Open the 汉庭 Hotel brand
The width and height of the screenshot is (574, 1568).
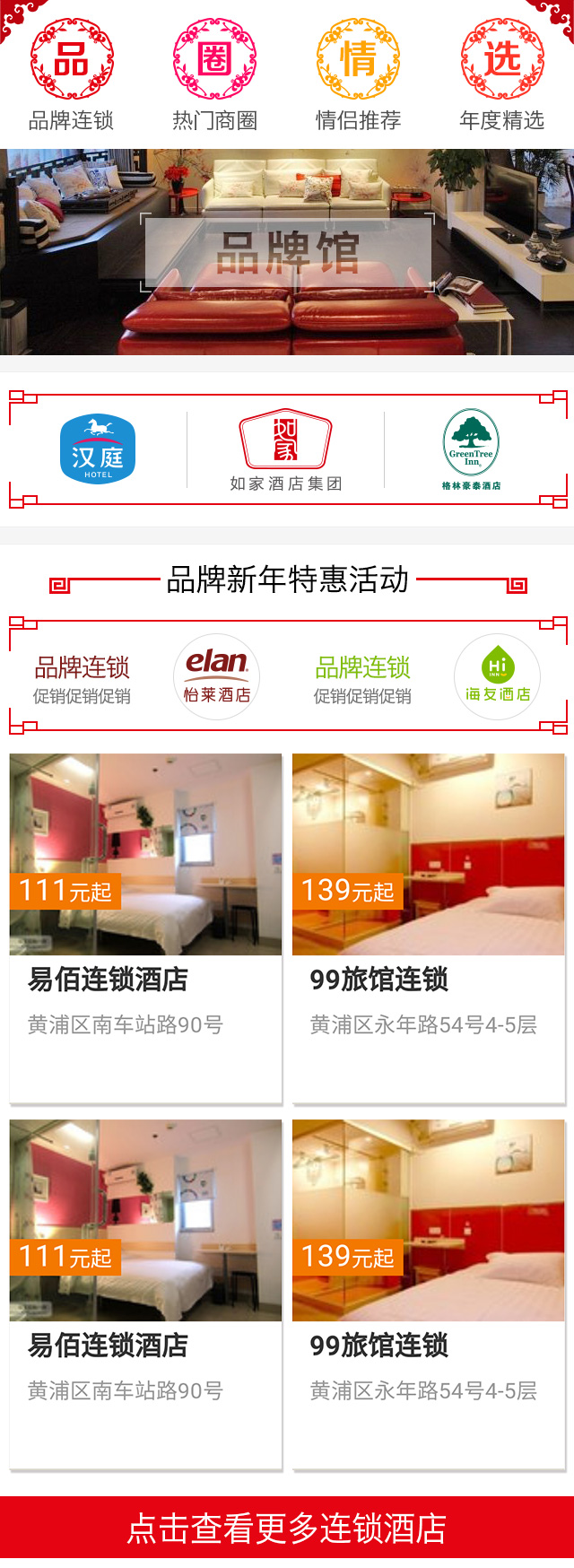click(98, 449)
